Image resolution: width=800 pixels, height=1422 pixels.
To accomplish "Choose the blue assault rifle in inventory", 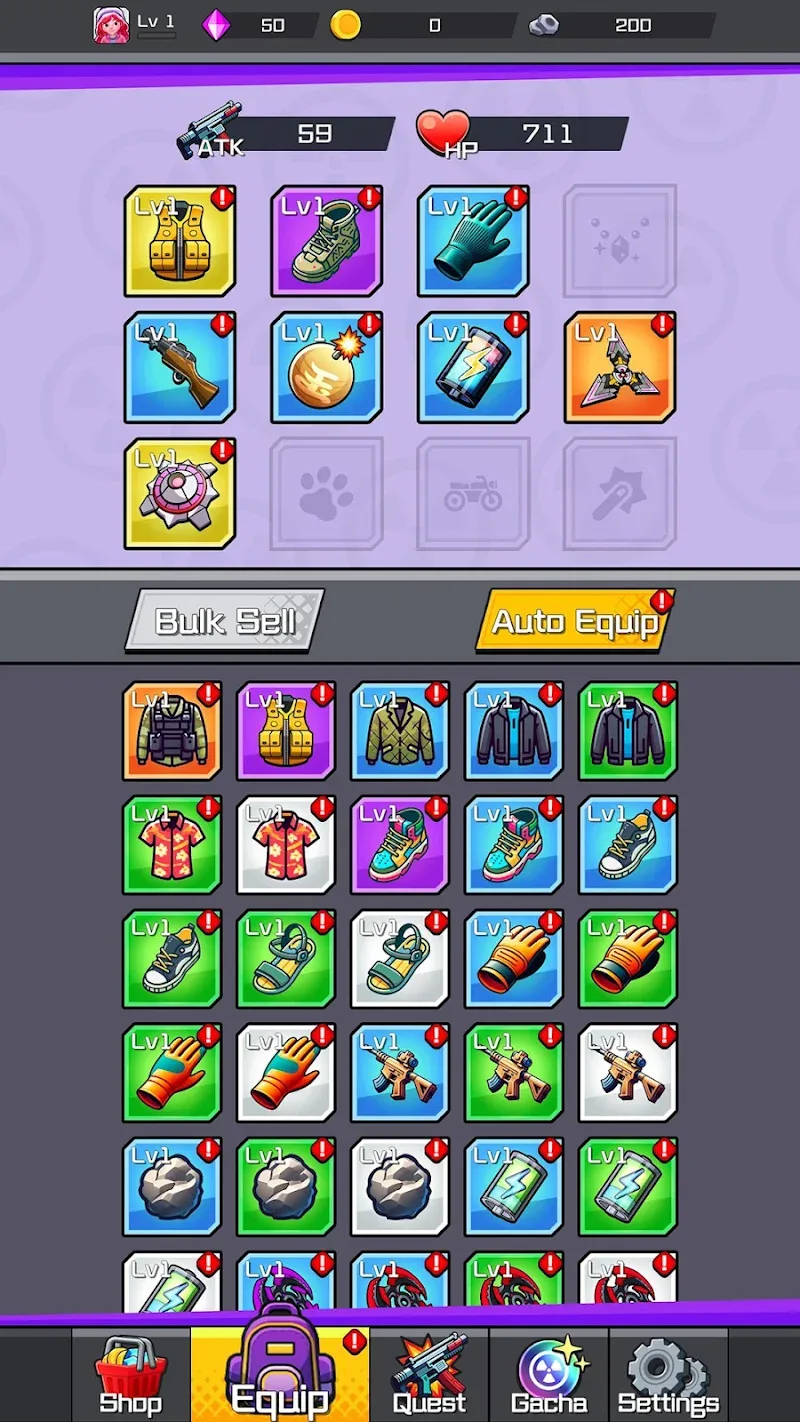I will [400, 1073].
